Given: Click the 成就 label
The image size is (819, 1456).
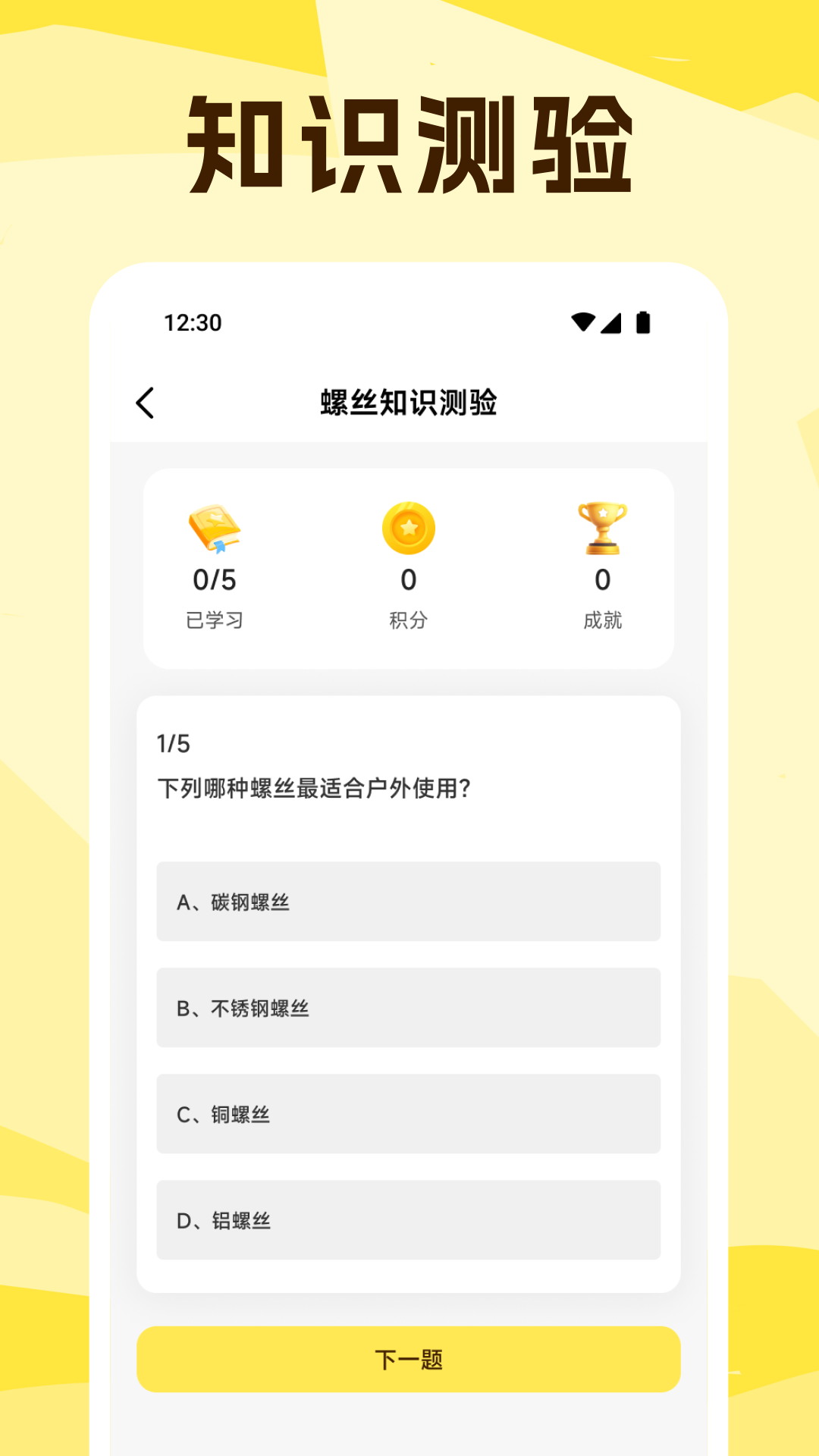Looking at the screenshot, I should pyautogui.click(x=603, y=620).
